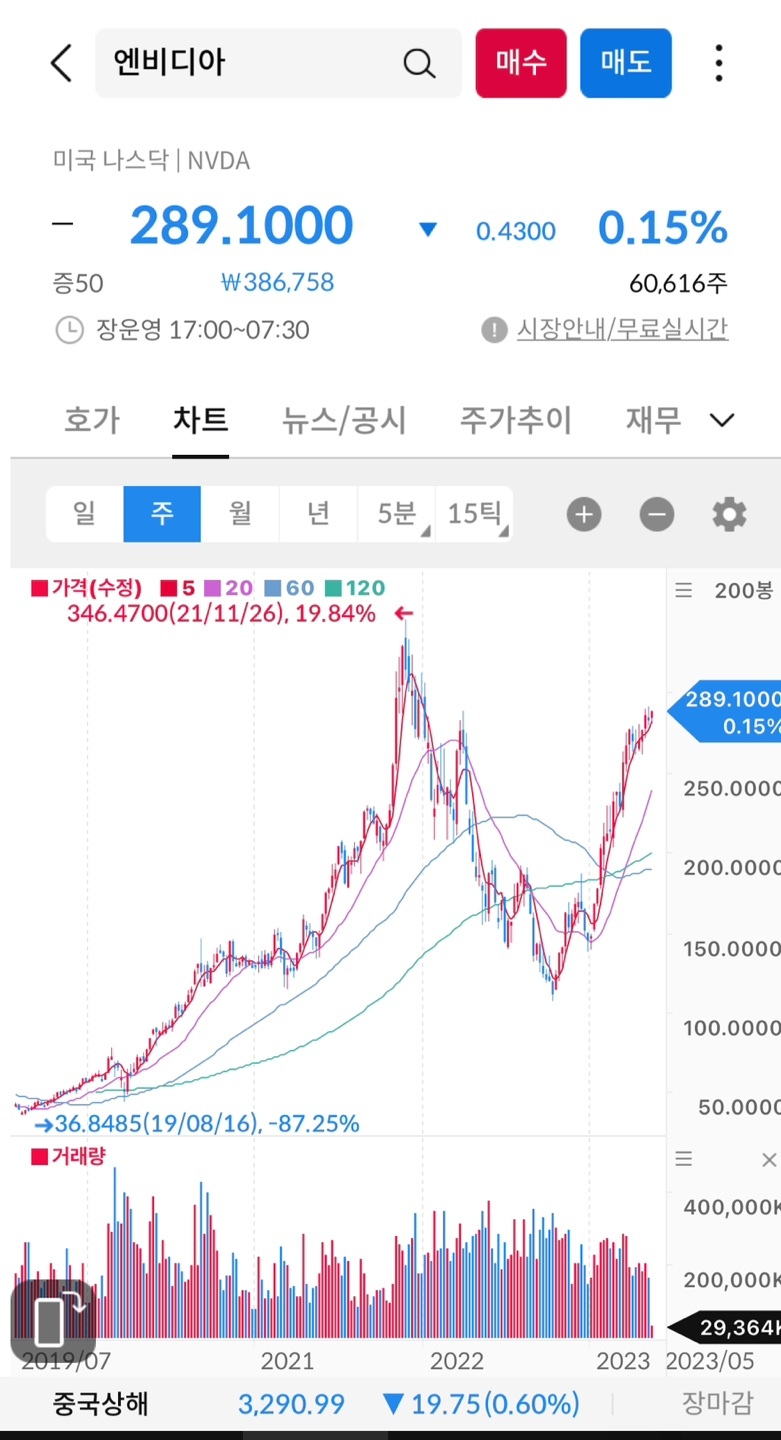781x1440 pixels.
Task: Open the three-dot overflow menu
Action: pyautogui.click(x=718, y=62)
